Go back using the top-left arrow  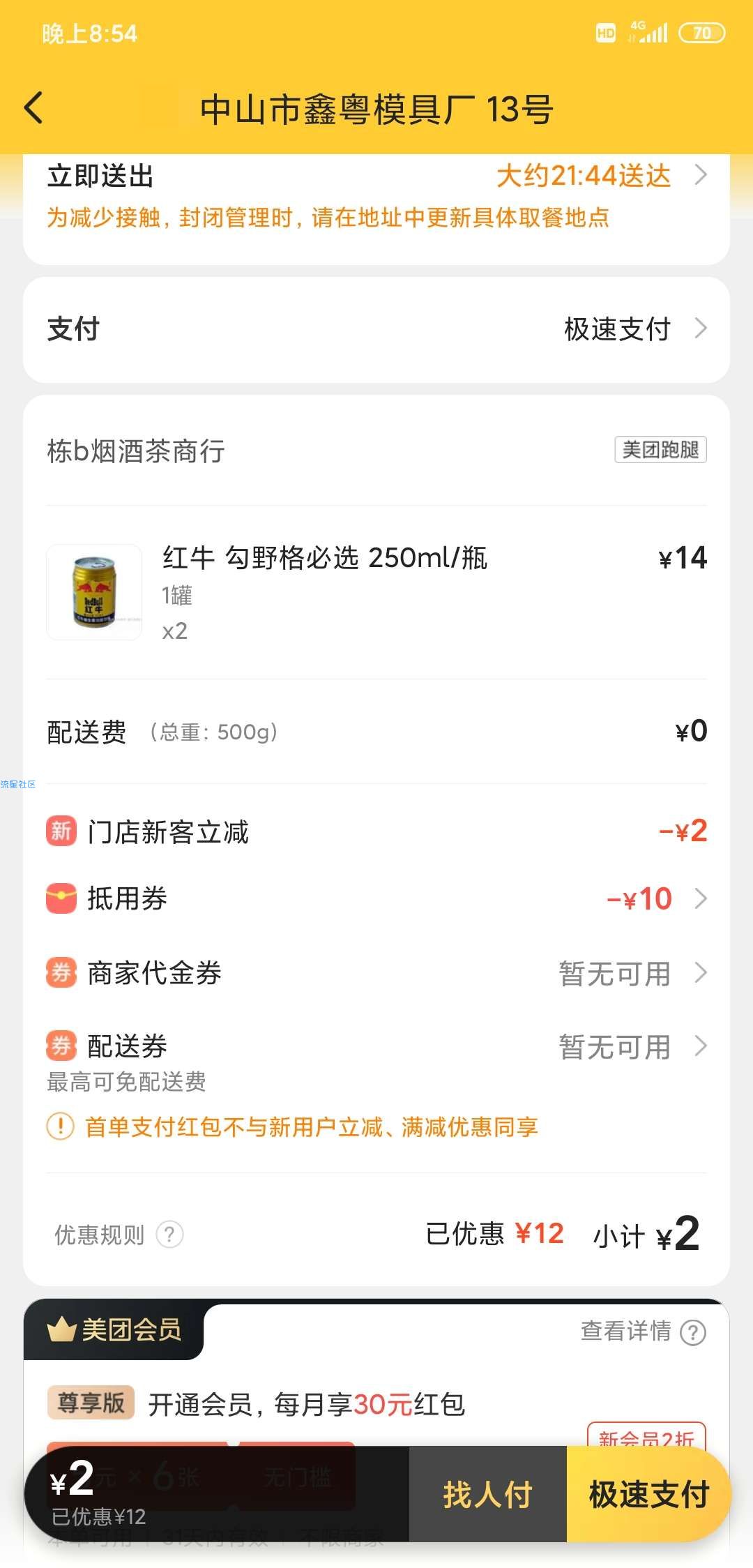coord(33,109)
